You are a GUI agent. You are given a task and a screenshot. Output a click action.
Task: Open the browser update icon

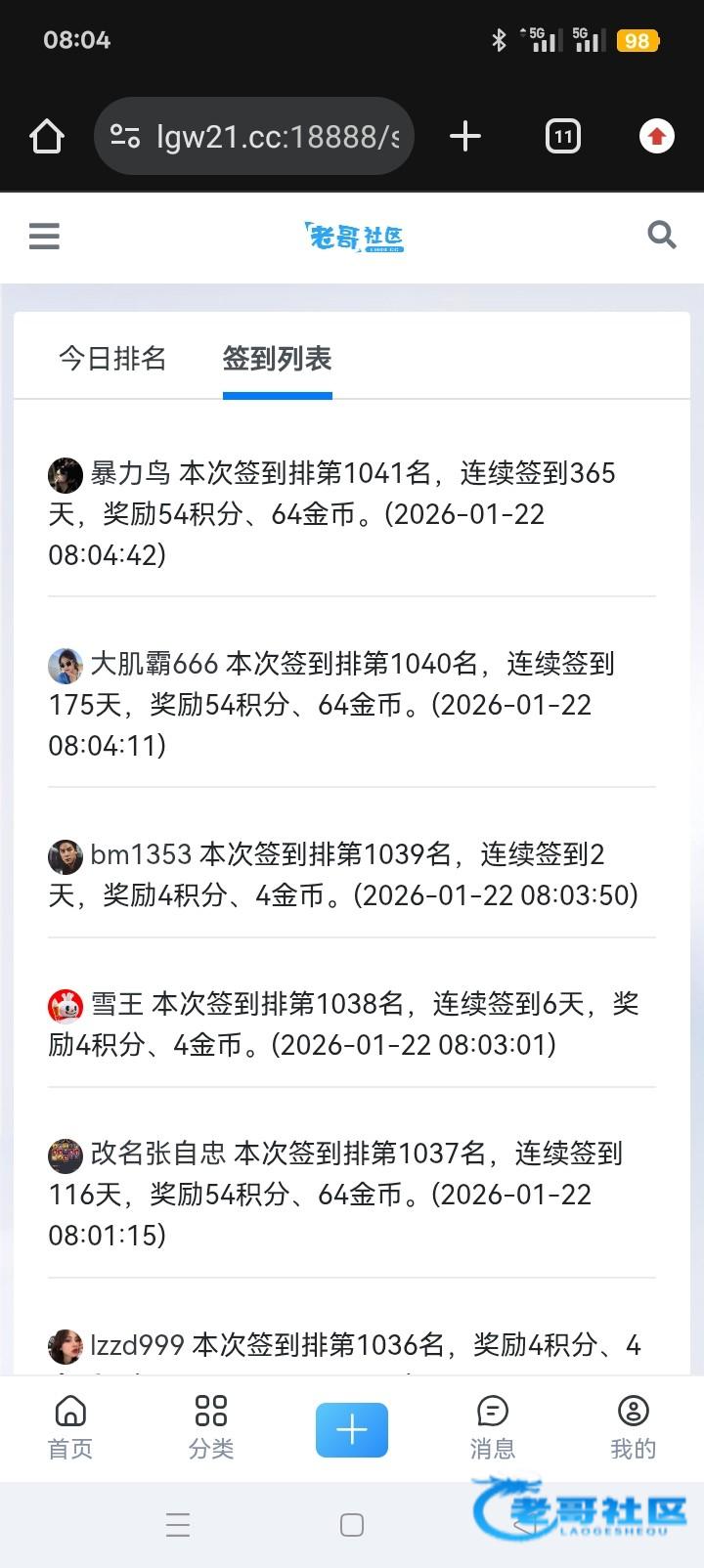click(x=657, y=136)
